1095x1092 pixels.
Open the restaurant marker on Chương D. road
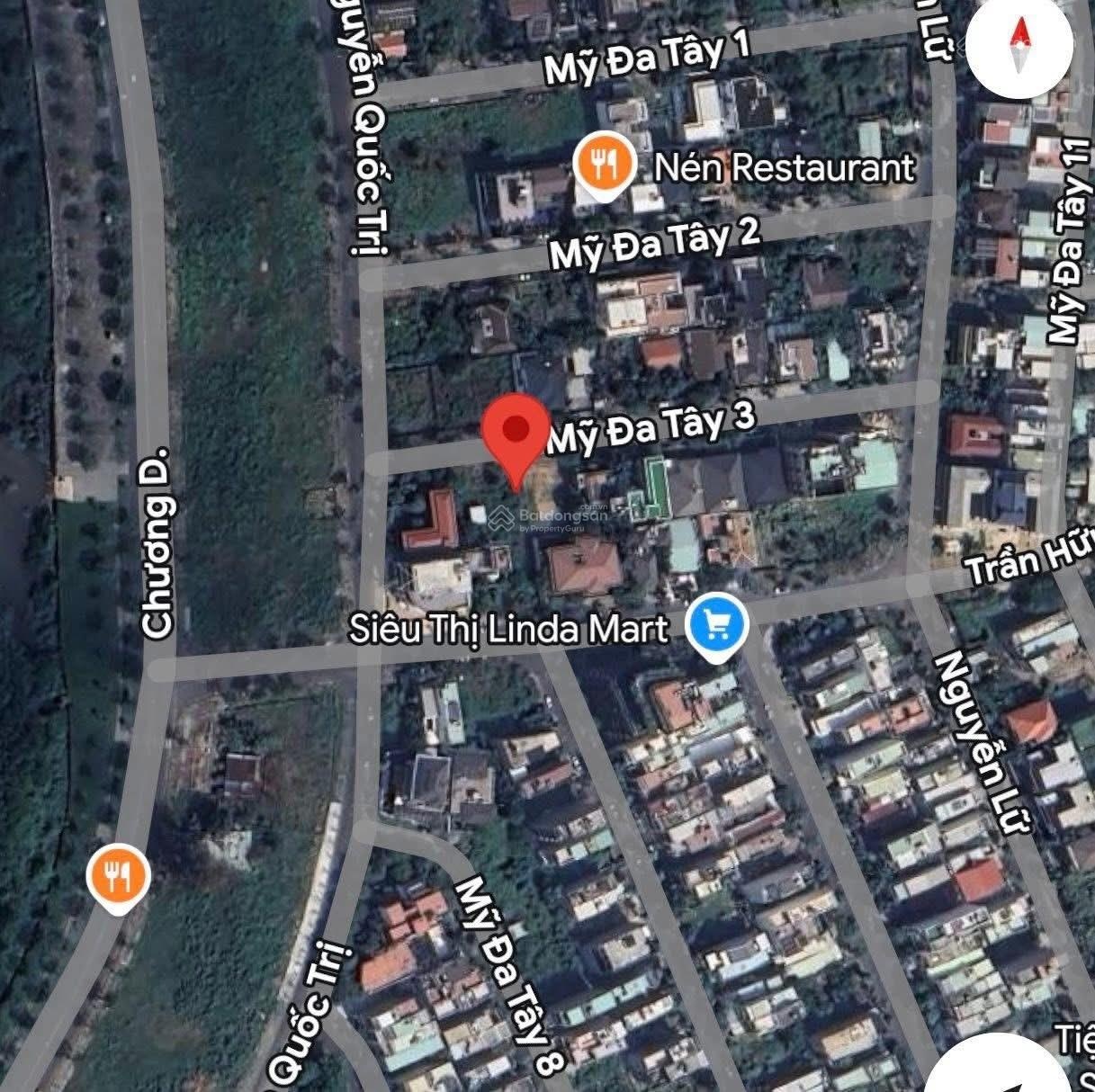[118, 876]
